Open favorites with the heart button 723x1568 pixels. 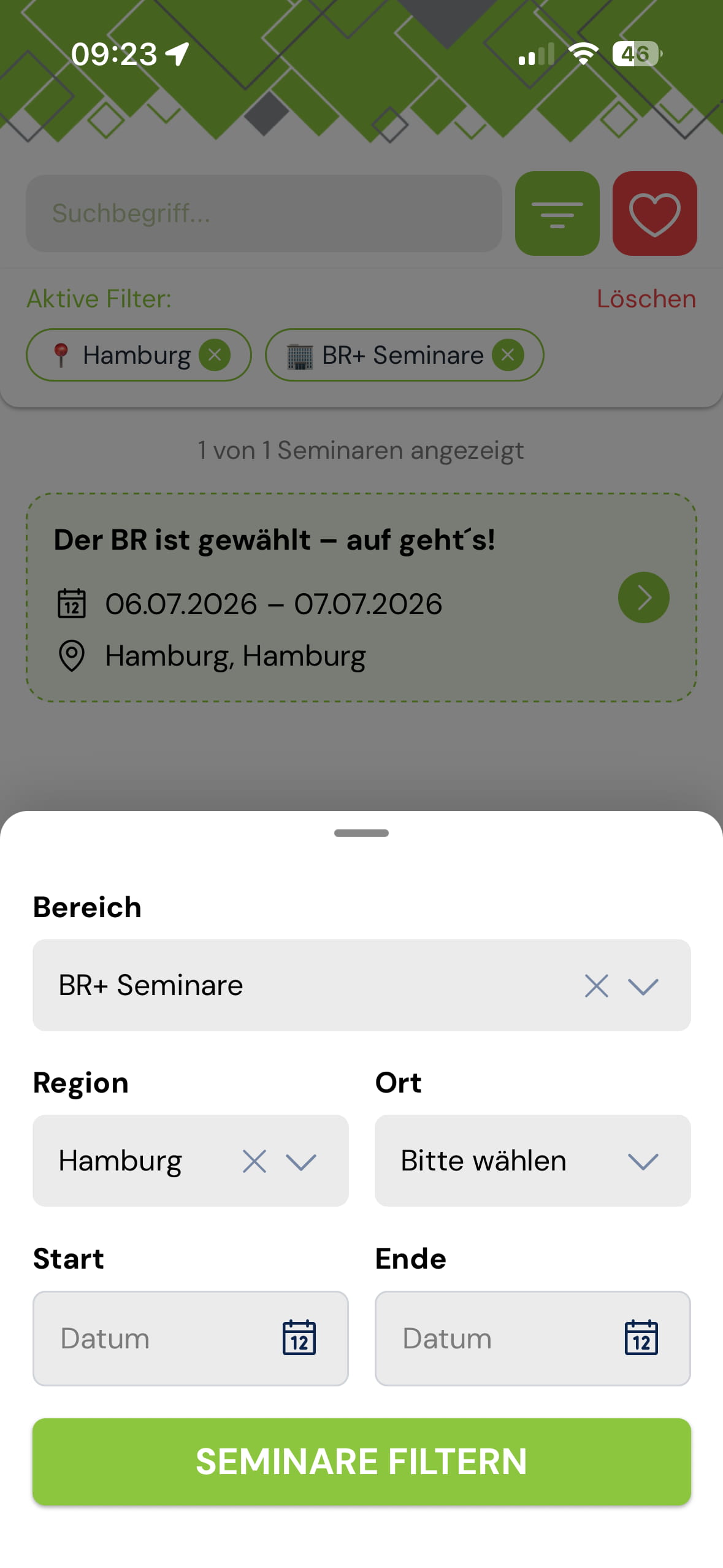[x=654, y=213]
